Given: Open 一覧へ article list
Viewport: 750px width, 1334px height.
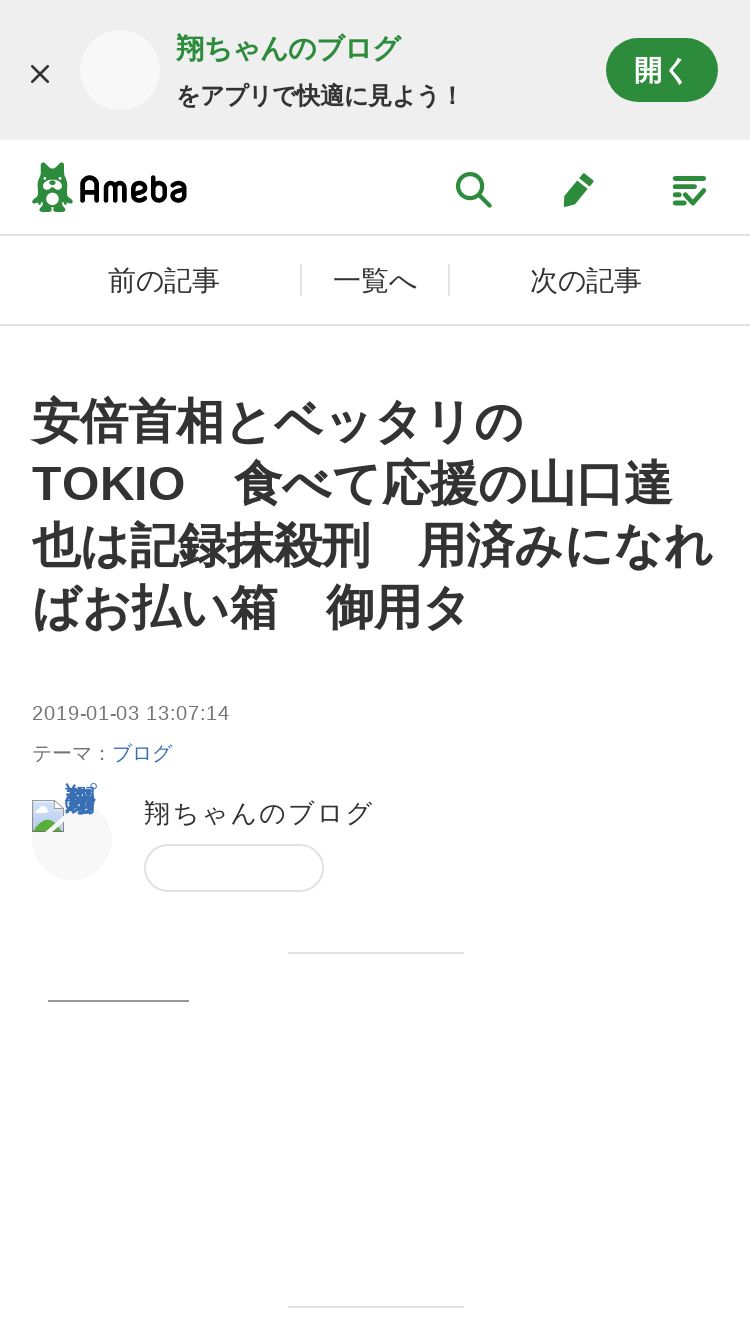Looking at the screenshot, I should pos(375,280).
